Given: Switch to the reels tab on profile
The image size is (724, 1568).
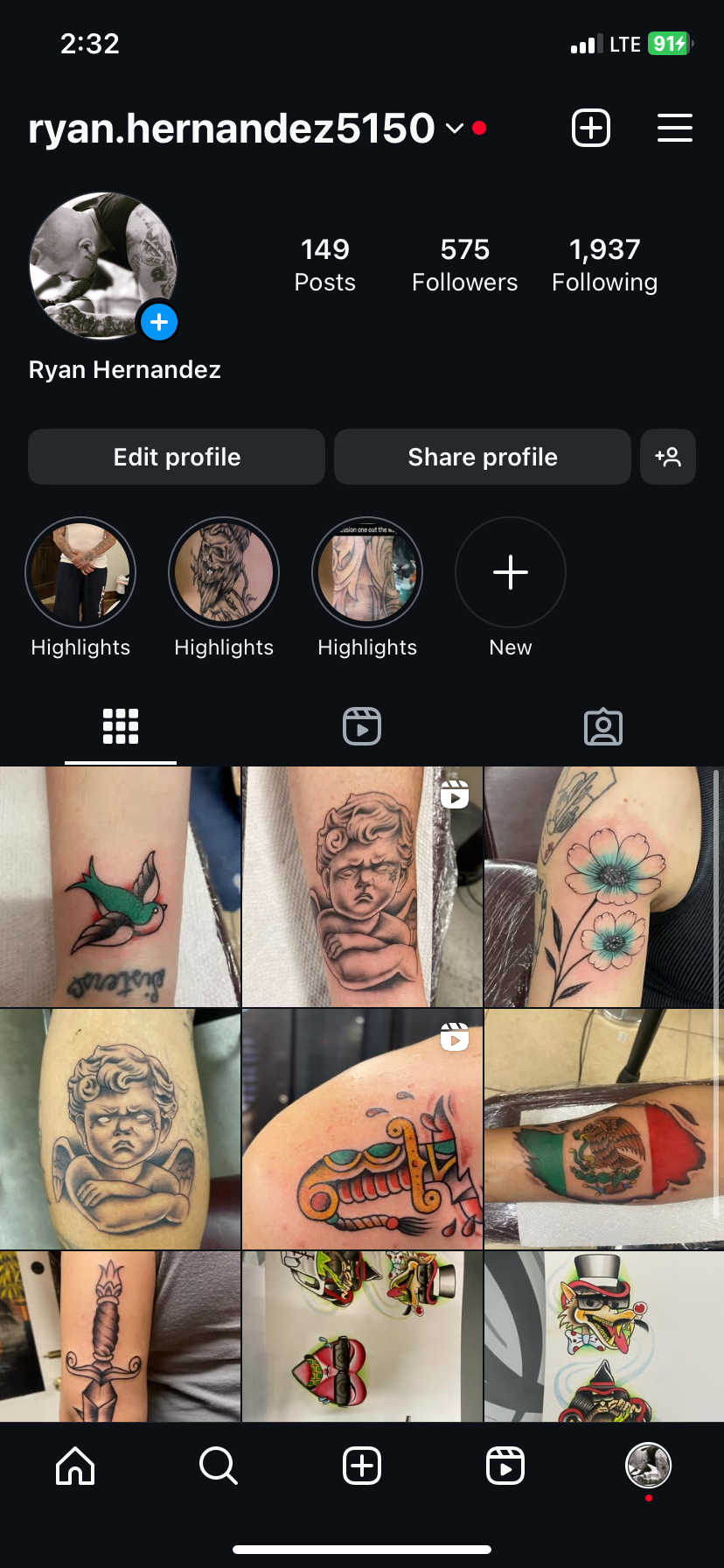Looking at the screenshot, I should point(362,726).
